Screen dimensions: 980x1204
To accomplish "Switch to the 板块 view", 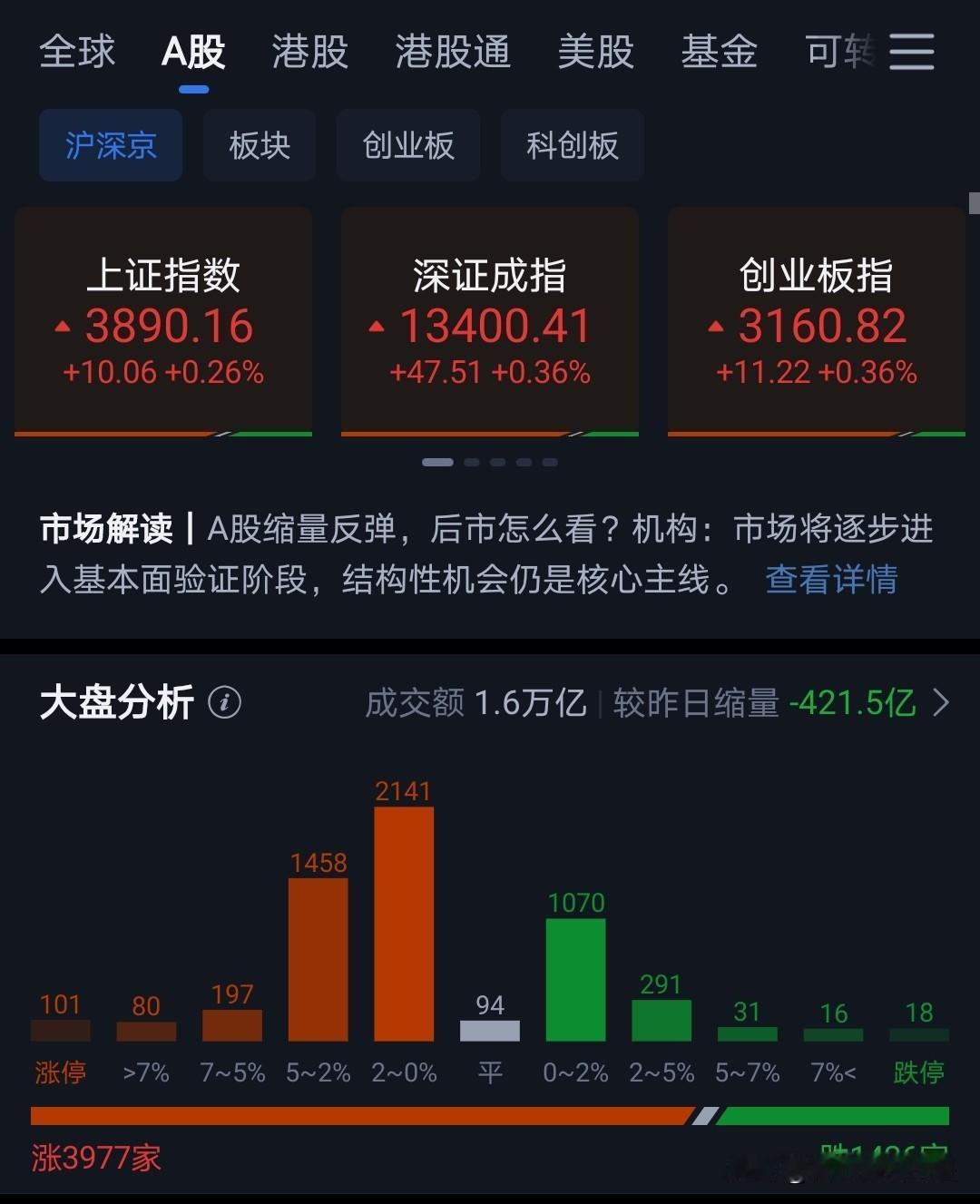I will click(x=259, y=145).
